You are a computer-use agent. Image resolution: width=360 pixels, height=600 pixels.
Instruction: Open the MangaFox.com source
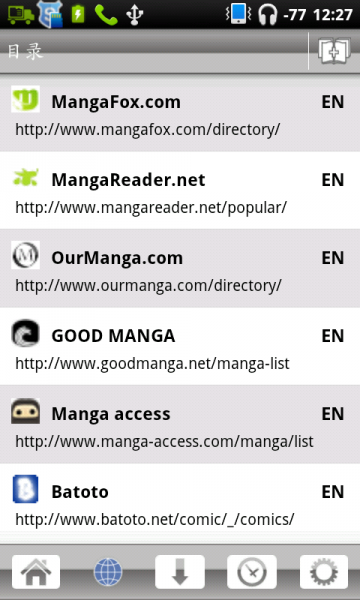[x=180, y=114]
